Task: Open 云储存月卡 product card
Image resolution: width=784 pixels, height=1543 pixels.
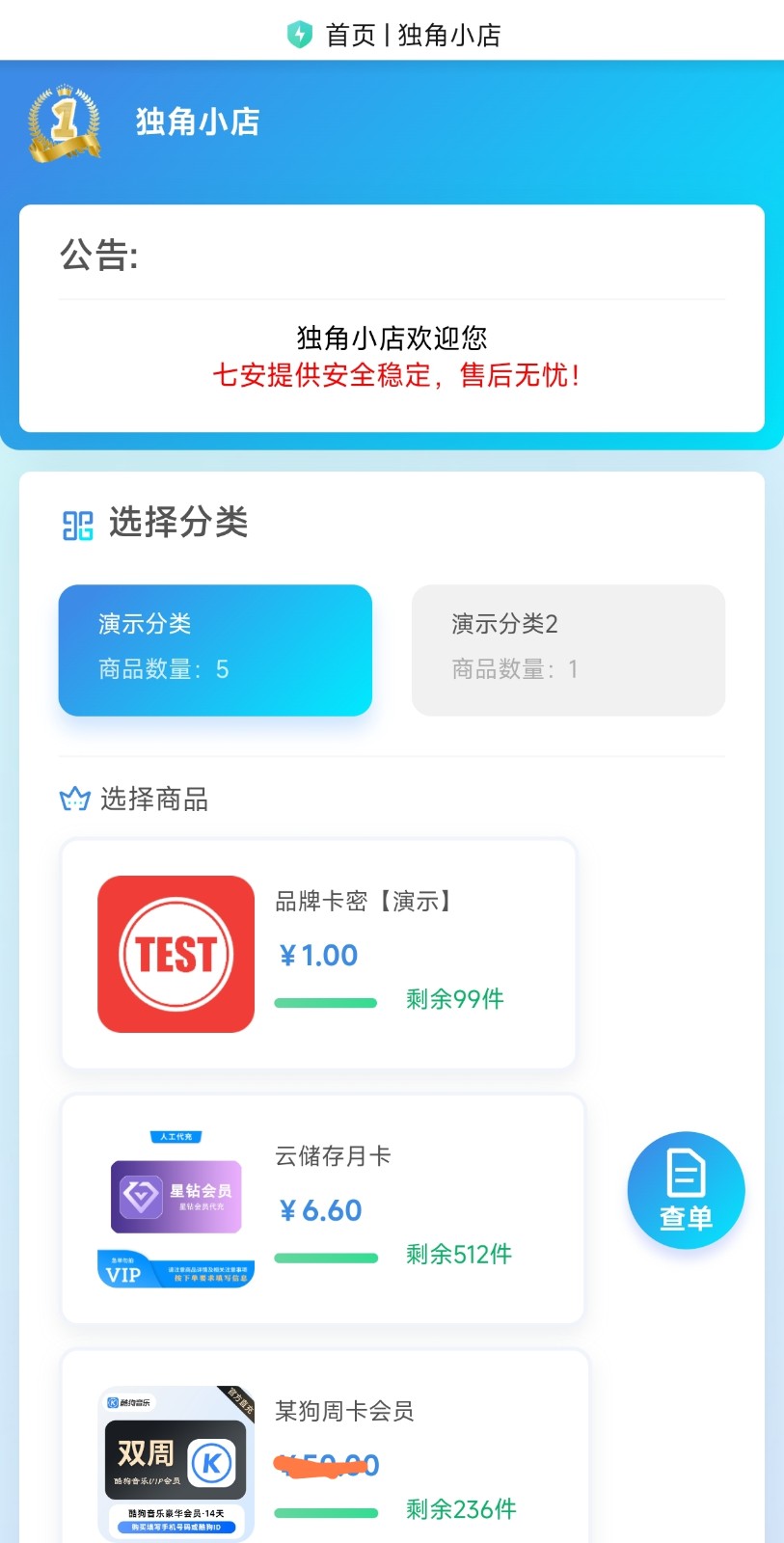Action: tap(322, 1208)
